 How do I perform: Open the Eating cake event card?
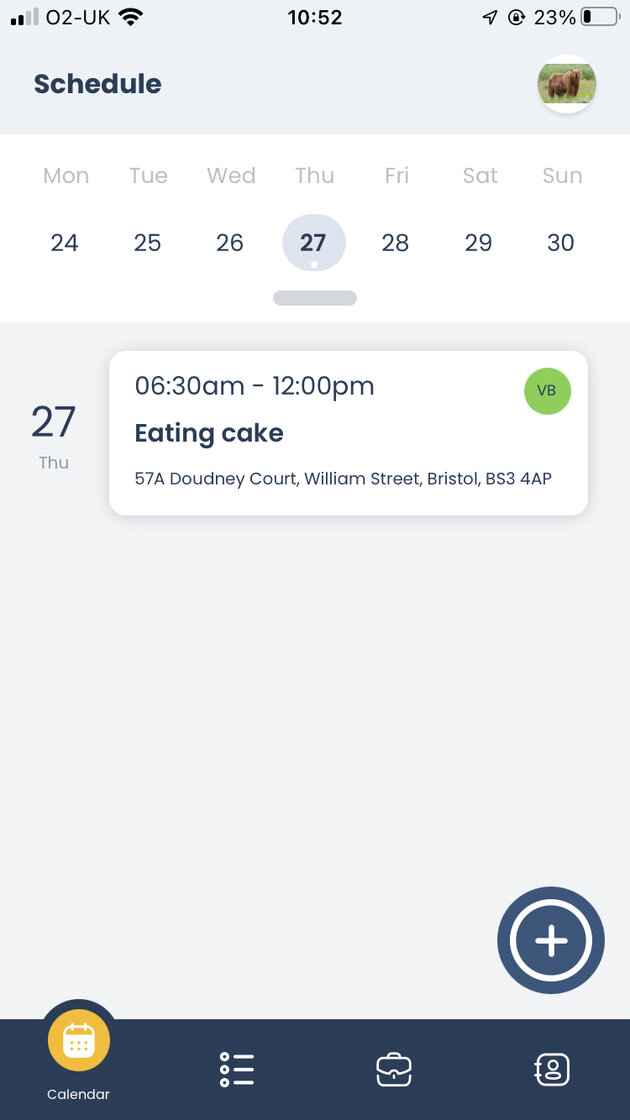click(348, 433)
